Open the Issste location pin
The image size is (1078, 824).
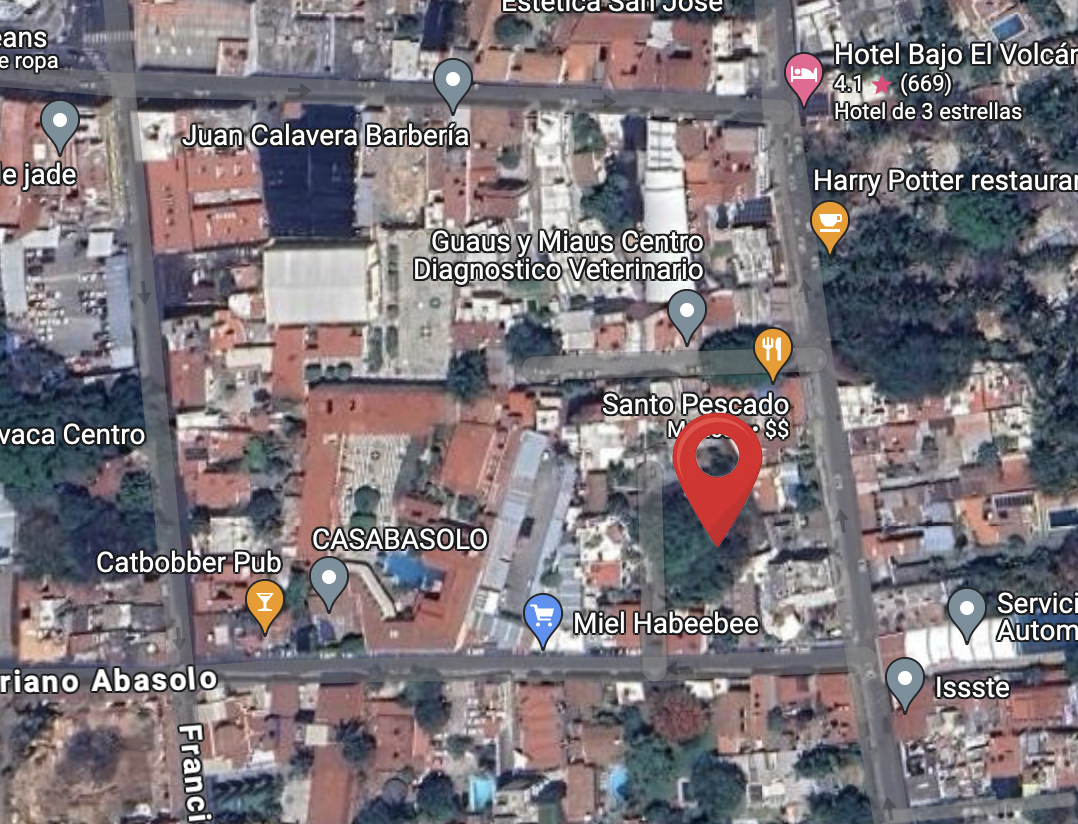(x=905, y=683)
